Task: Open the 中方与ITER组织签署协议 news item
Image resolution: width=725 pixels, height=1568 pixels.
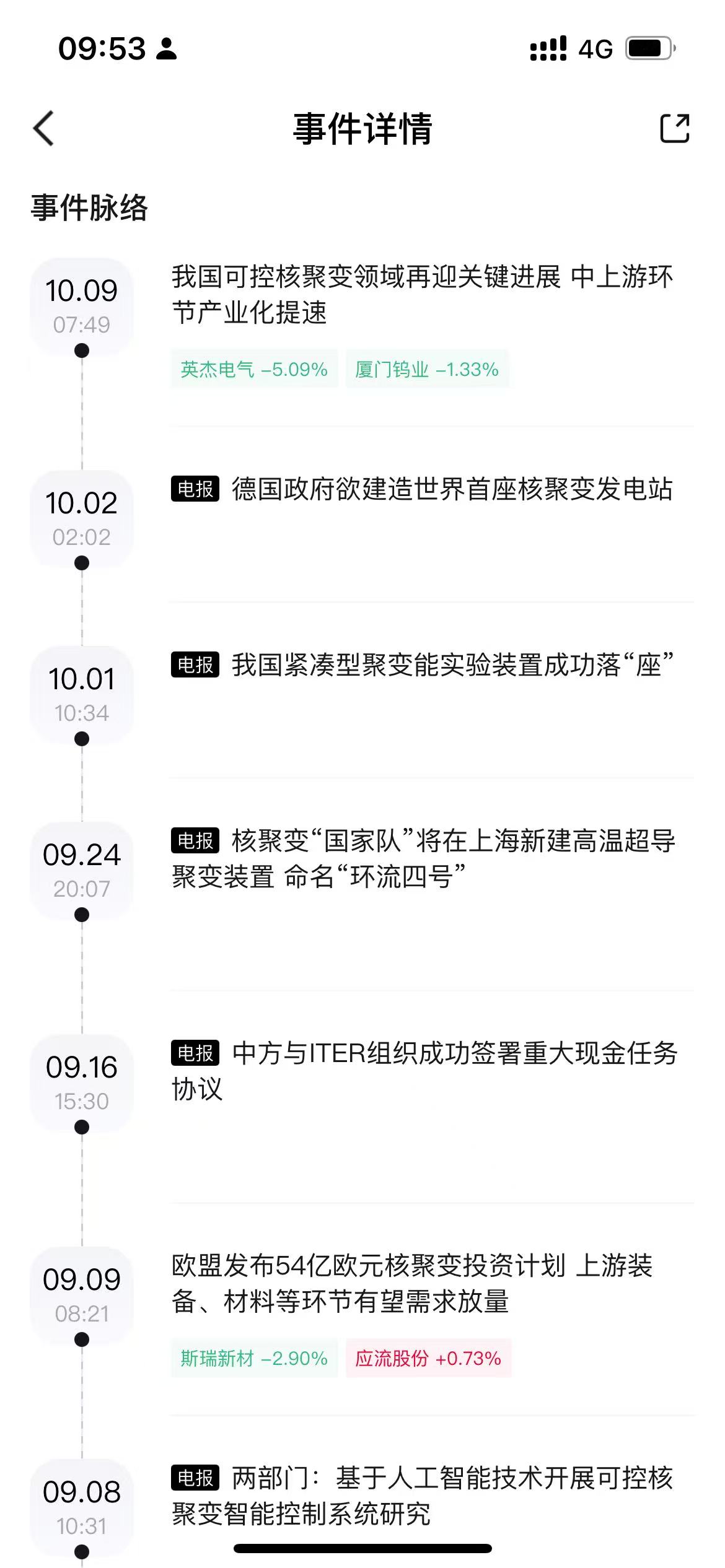Action: 424,1070
